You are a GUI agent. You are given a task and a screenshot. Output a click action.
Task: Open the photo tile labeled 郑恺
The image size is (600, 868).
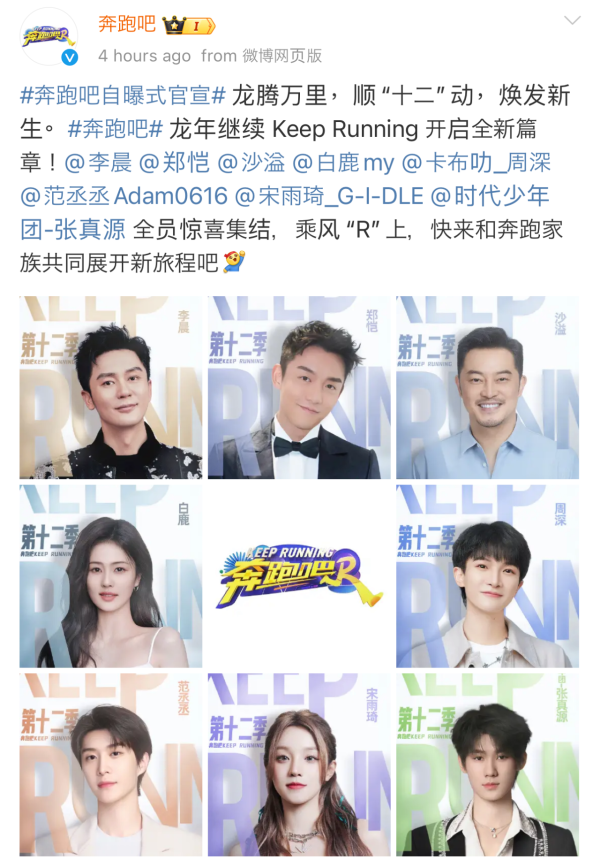pyautogui.click(x=299, y=387)
